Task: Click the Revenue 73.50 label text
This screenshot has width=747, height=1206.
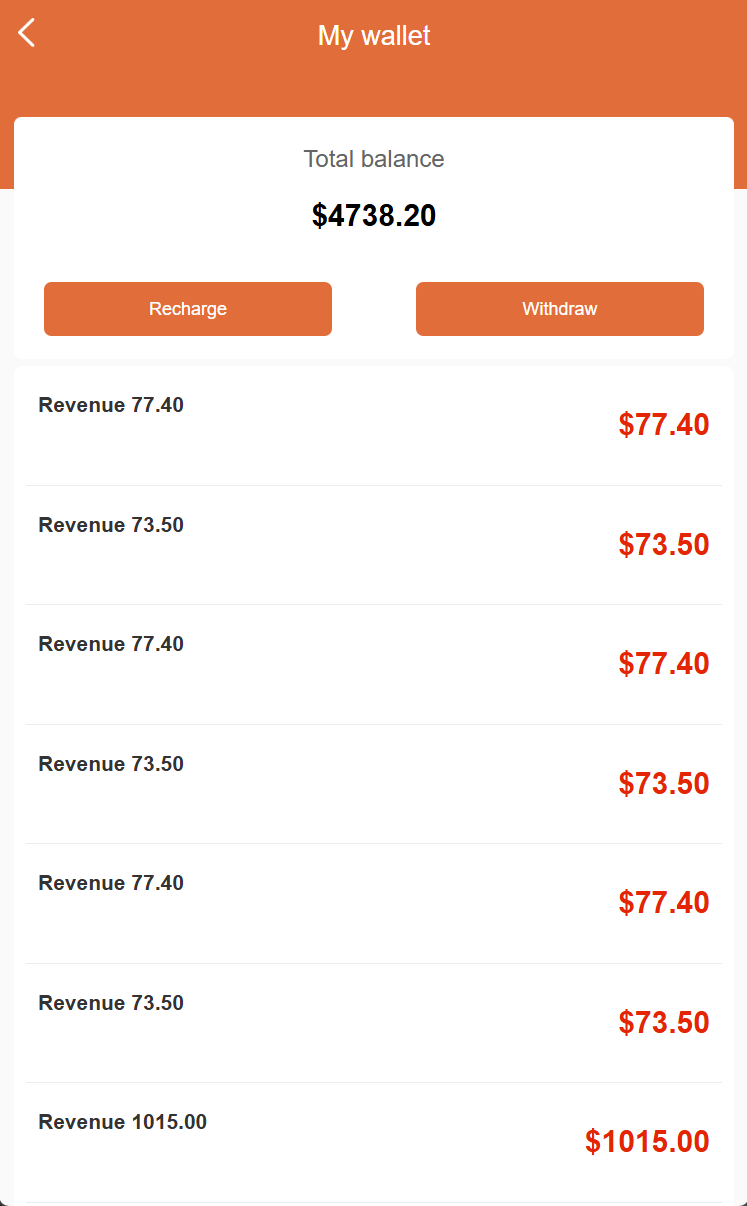Action: 110,525
